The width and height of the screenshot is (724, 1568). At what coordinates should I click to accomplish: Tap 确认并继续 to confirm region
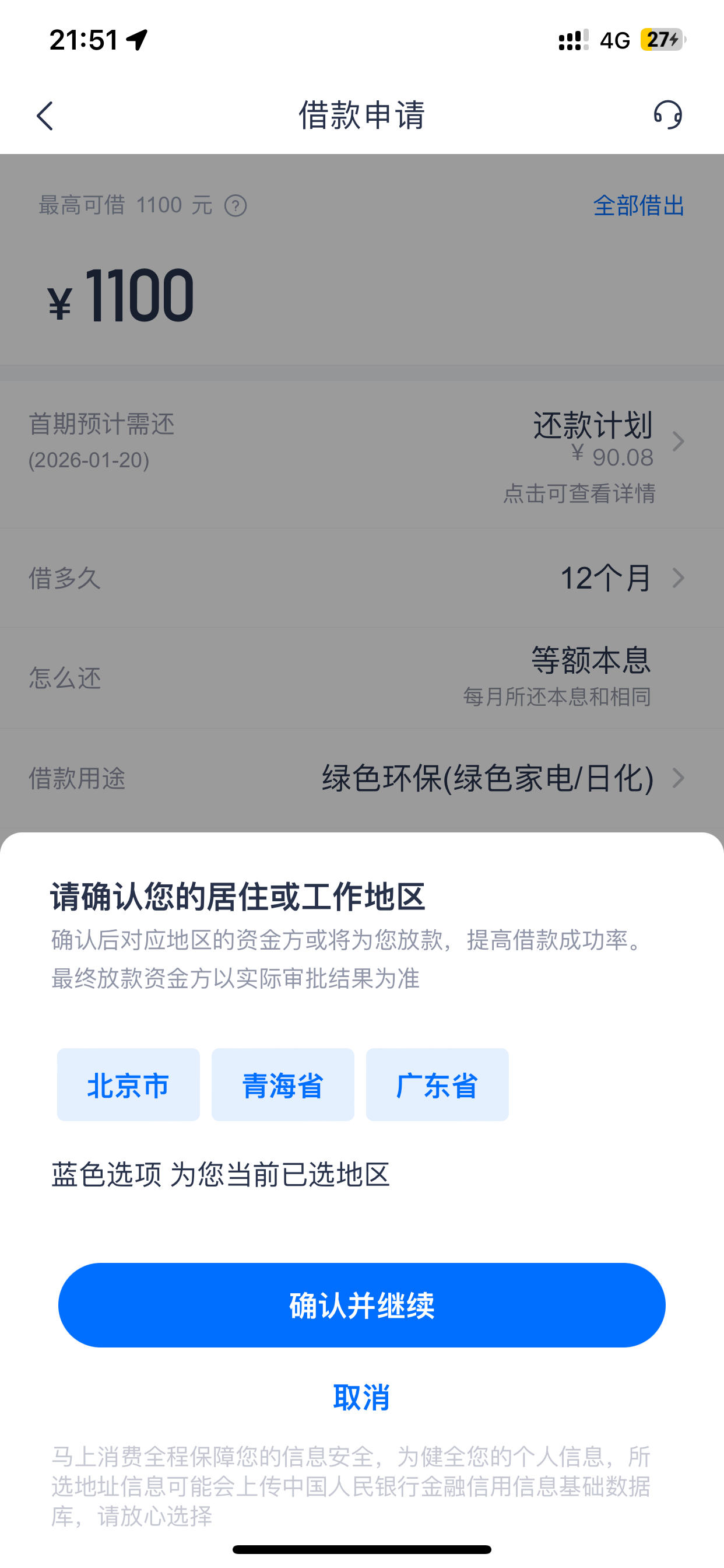(x=361, y=1305)
